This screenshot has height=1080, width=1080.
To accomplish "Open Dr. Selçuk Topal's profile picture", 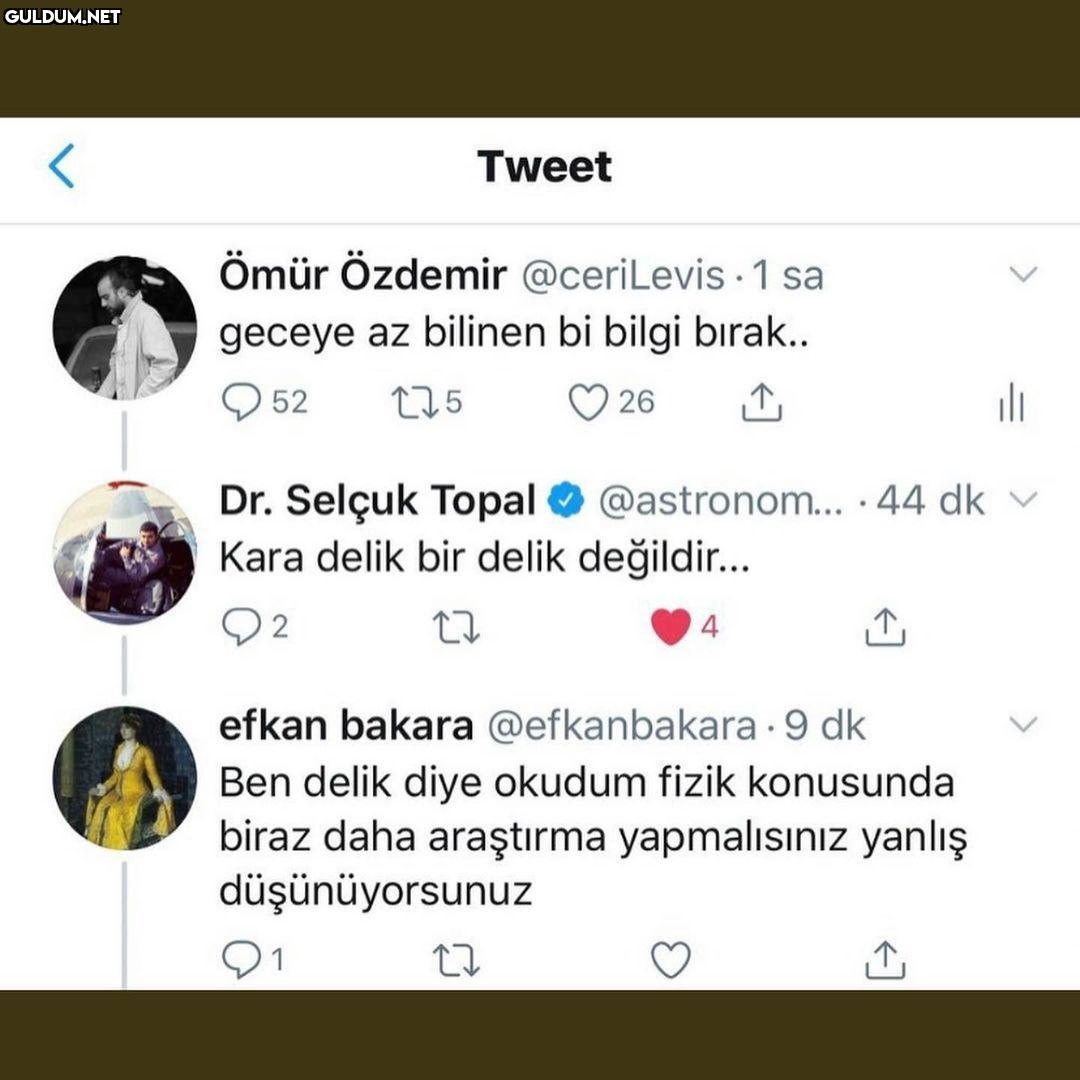I will click(x=124, y=553).
